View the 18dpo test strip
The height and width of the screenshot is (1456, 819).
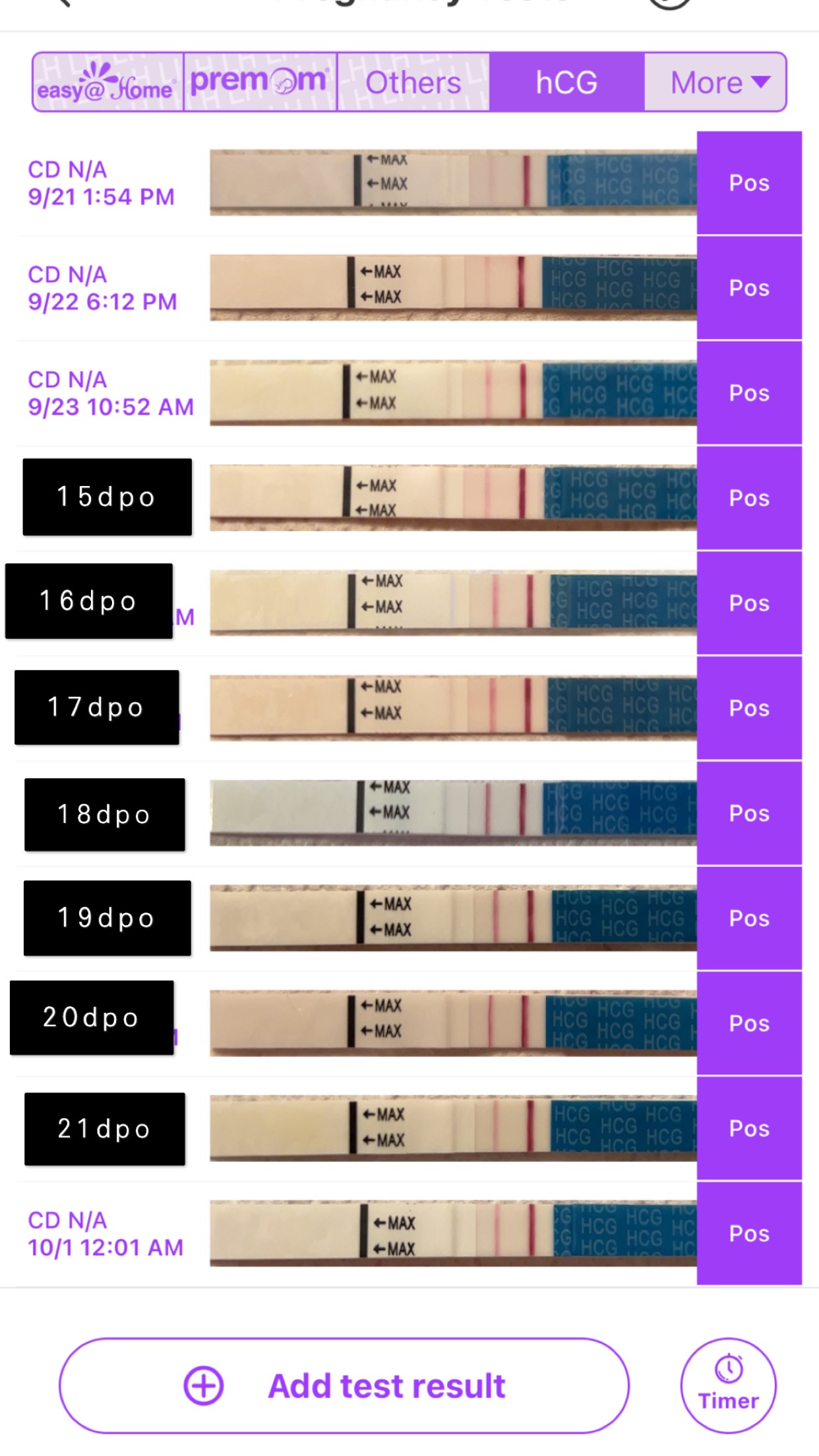(453, 813)
